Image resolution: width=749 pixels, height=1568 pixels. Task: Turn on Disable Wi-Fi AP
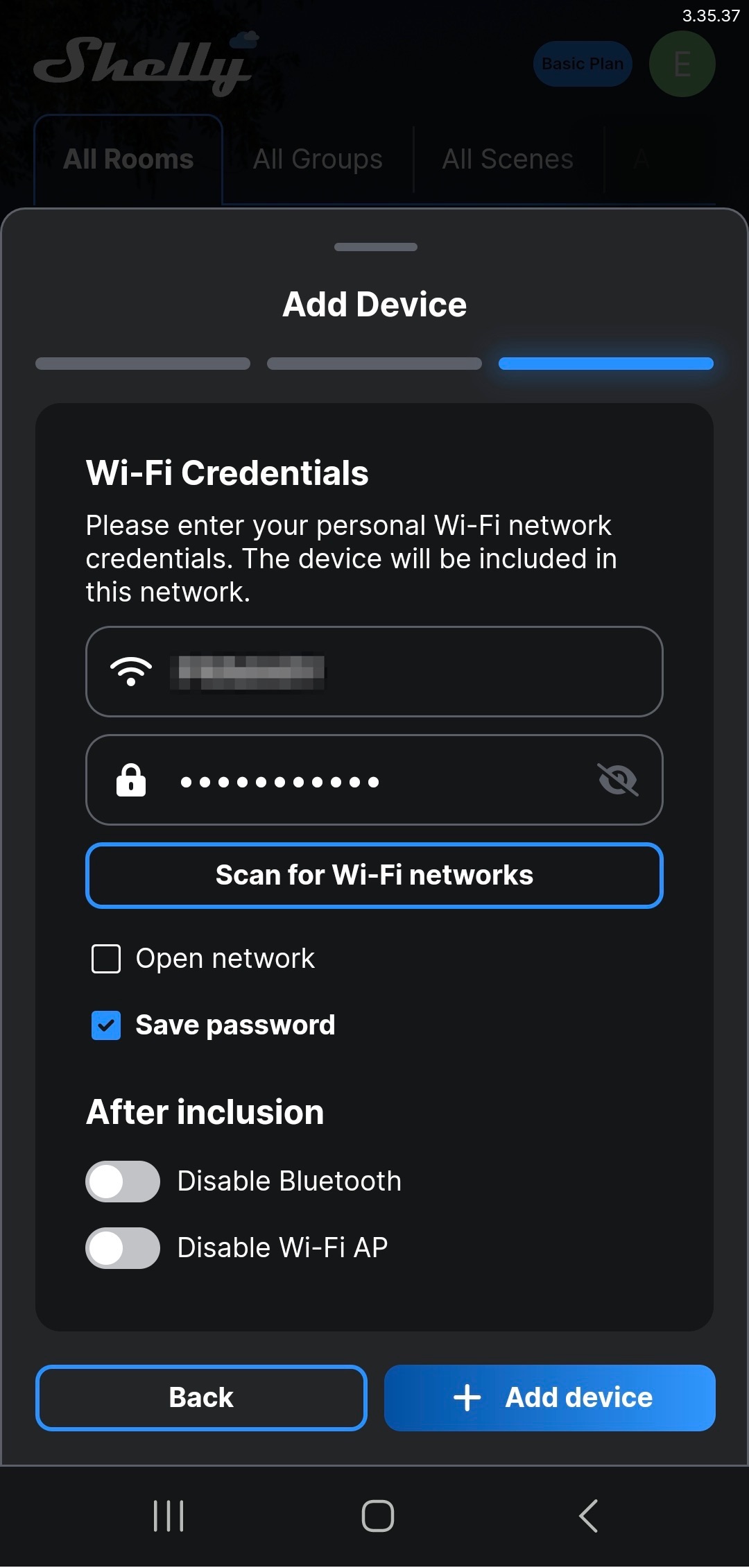pos(123,1248)
